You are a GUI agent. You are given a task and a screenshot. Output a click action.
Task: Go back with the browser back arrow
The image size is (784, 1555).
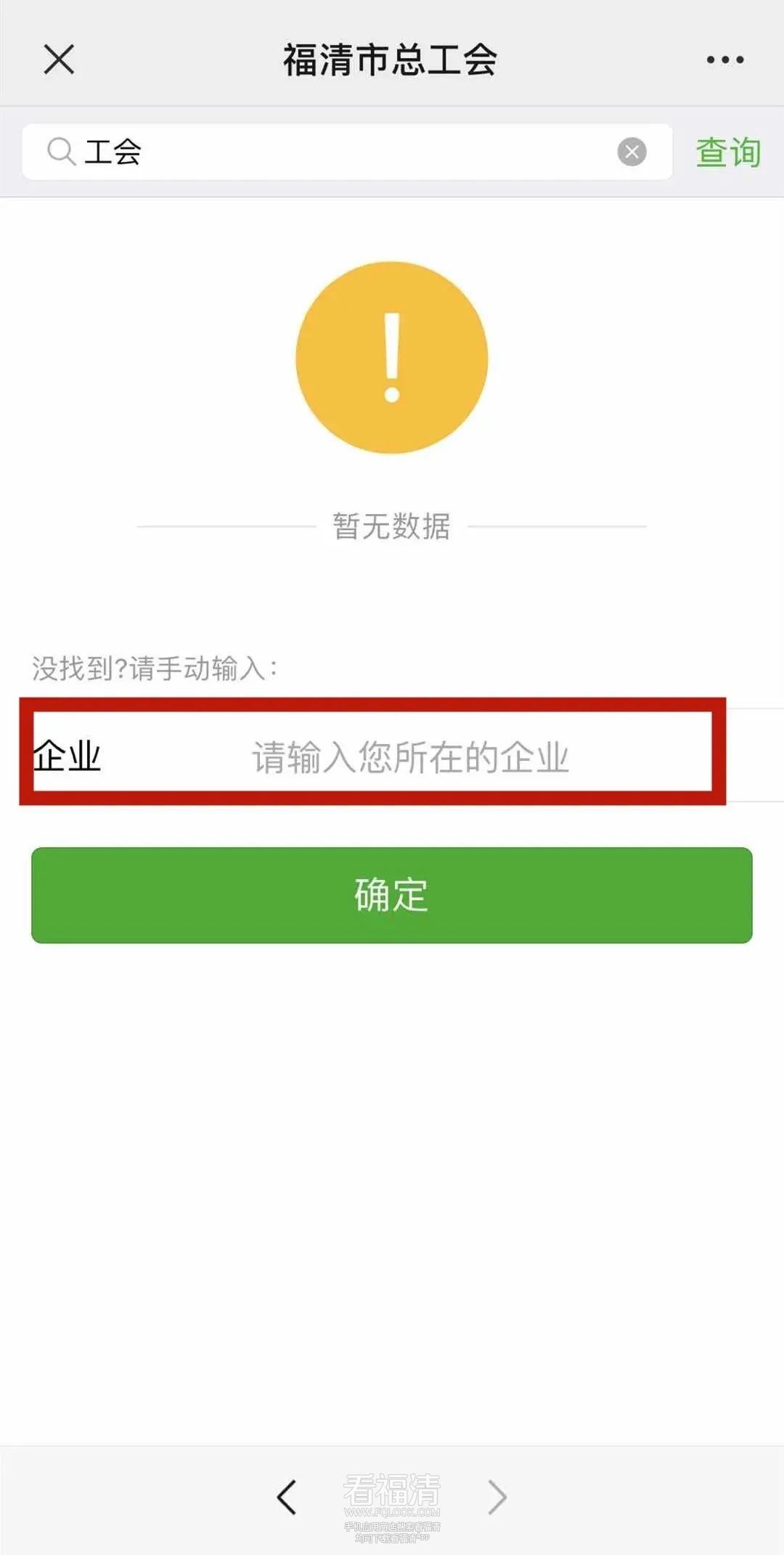point(287,1497)
